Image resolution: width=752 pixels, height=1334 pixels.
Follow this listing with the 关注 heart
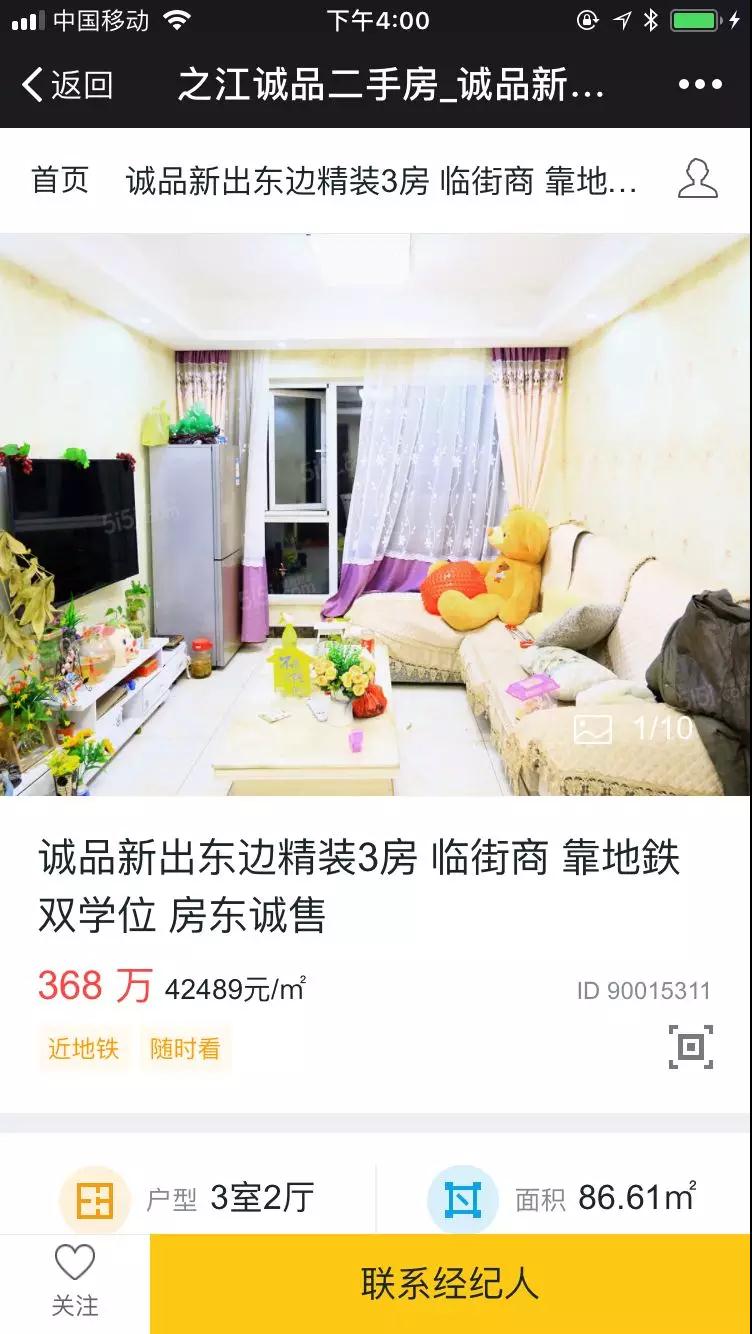click(75, 1282)
